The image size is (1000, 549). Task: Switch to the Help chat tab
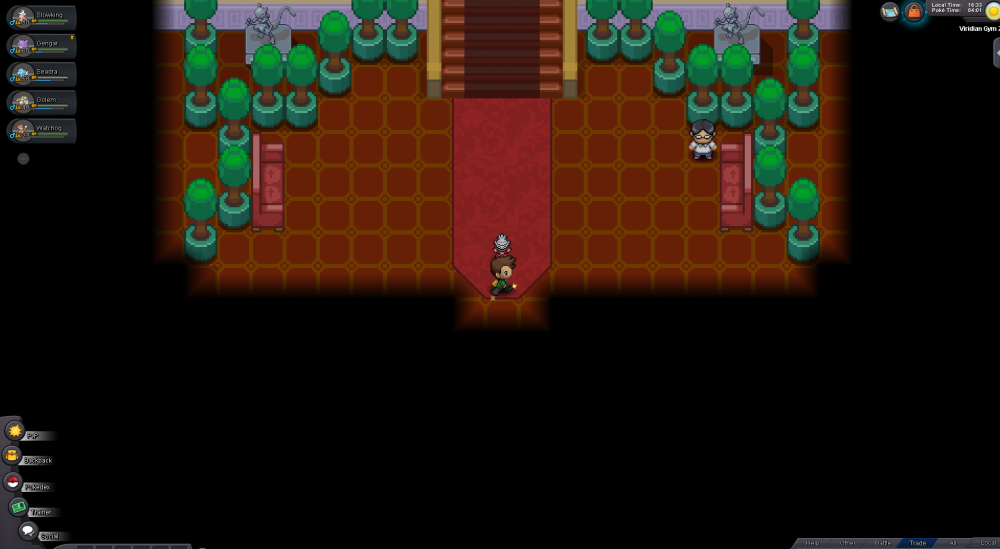(x=812, y=543)
